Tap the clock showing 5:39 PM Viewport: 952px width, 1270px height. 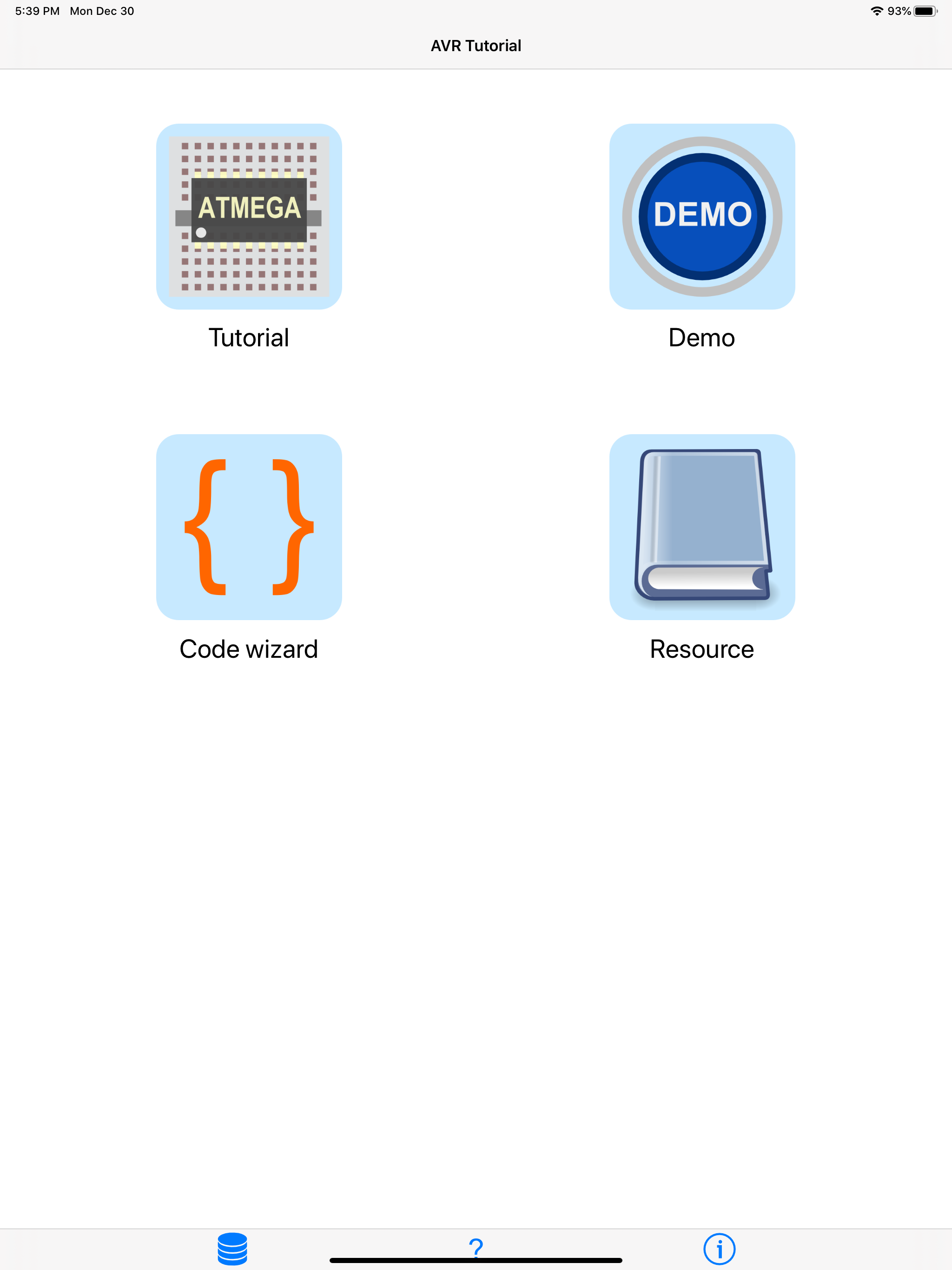click(x=36, y=10)
